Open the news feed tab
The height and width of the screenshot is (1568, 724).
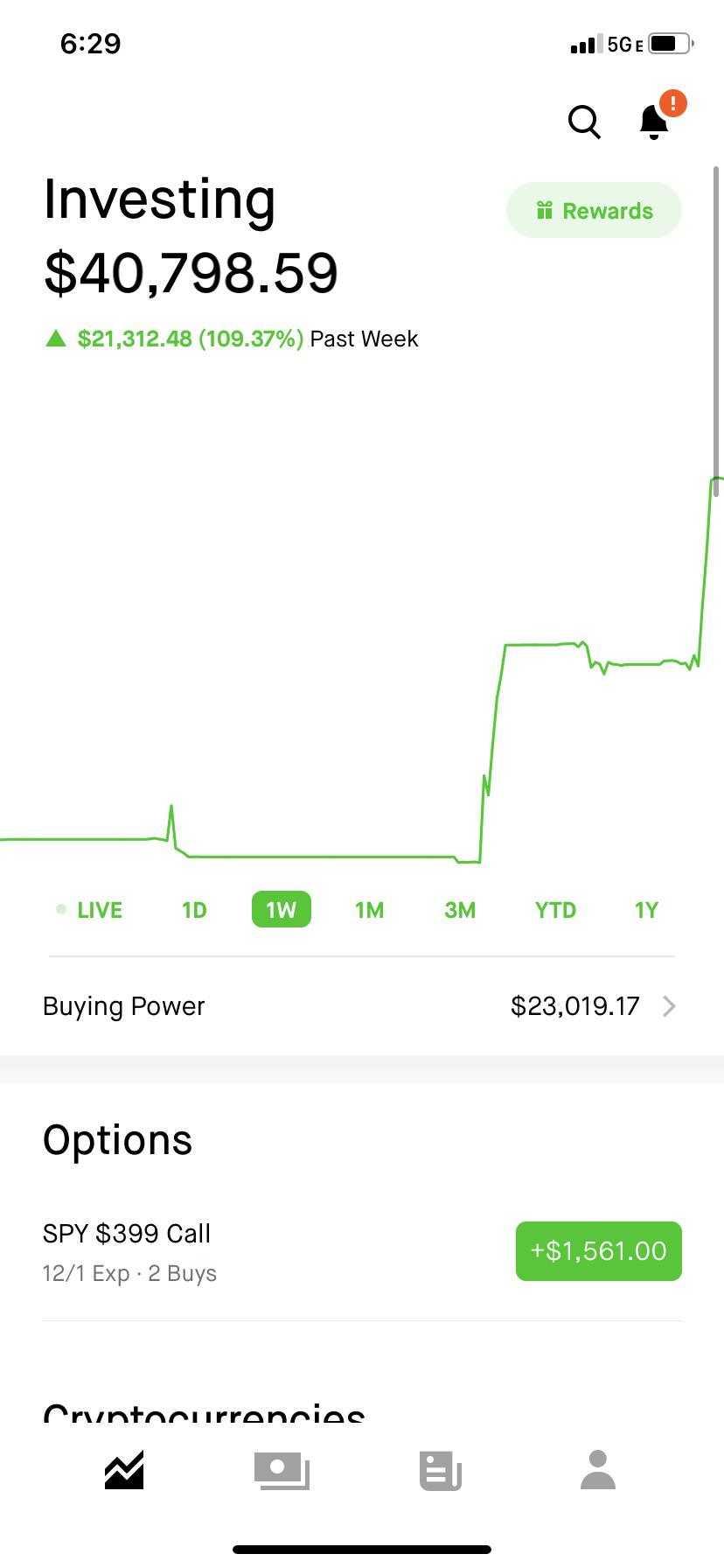(440, 1470)
